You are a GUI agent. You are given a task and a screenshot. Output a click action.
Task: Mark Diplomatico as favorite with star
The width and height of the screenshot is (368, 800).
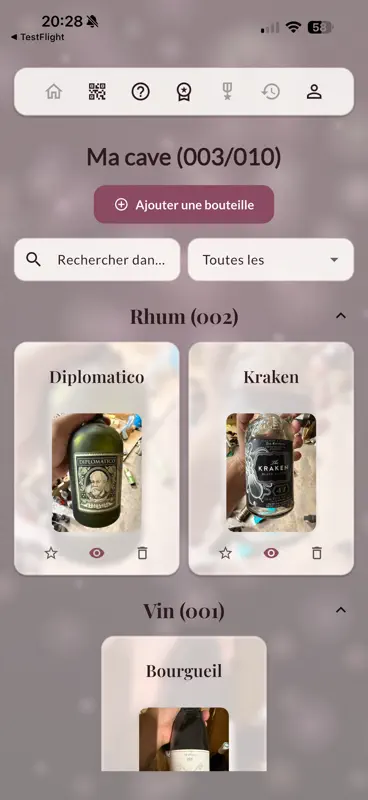(51, 553)
